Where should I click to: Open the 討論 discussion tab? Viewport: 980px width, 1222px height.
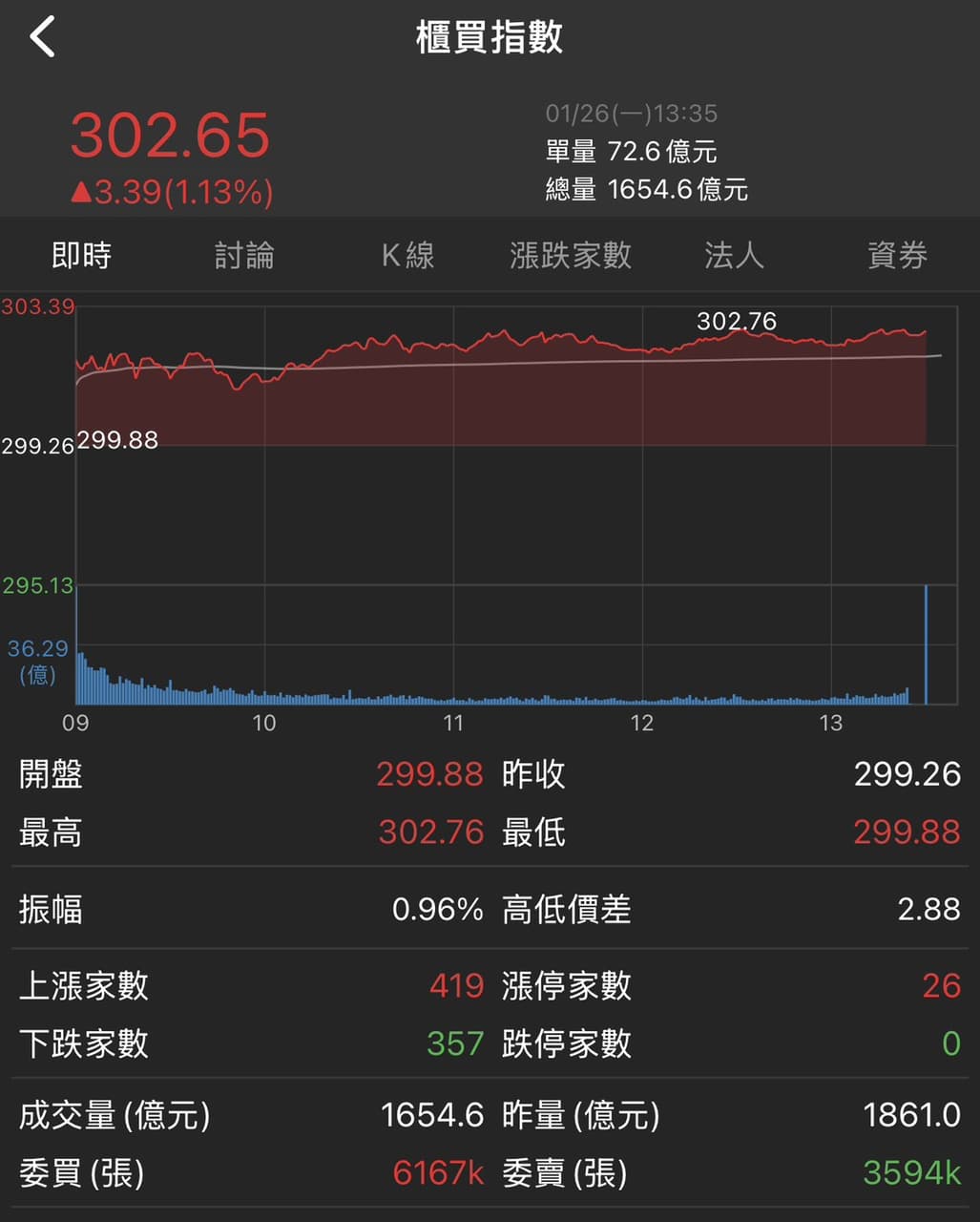tap(245, 256)
